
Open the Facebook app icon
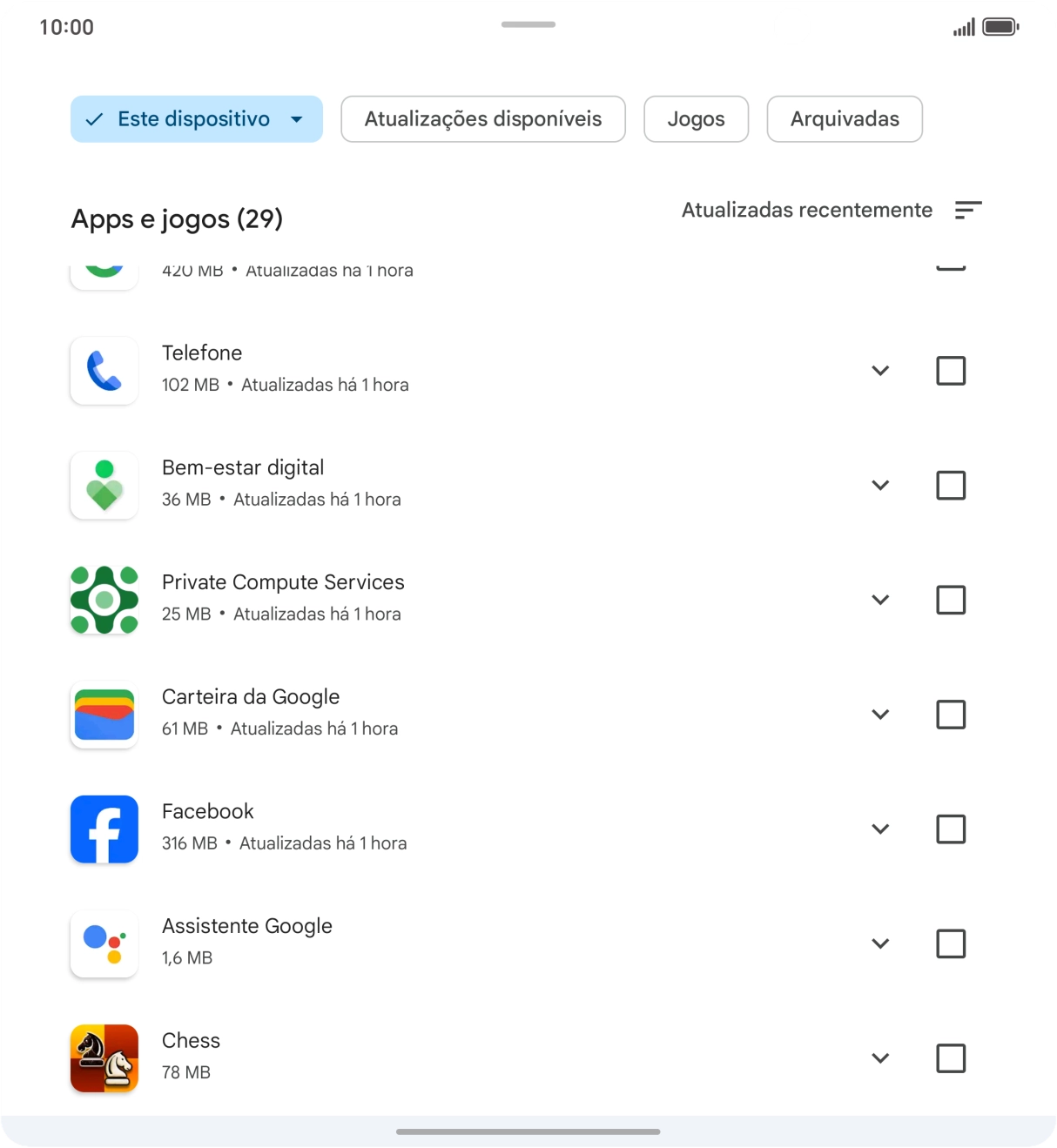104,829
